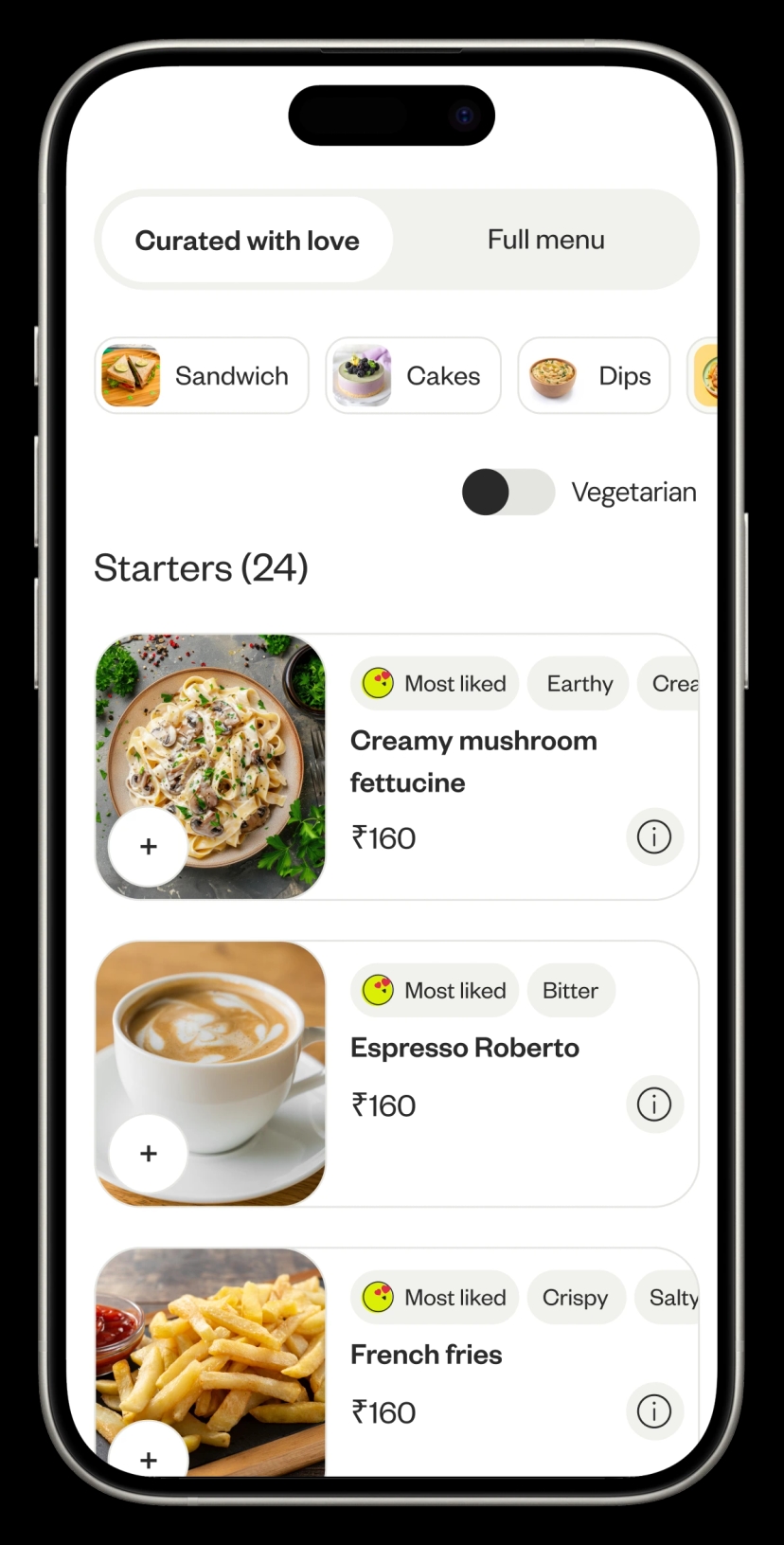
Task: Add Creamy mushroom fettucine to order
Action: (x=148, y=846)
